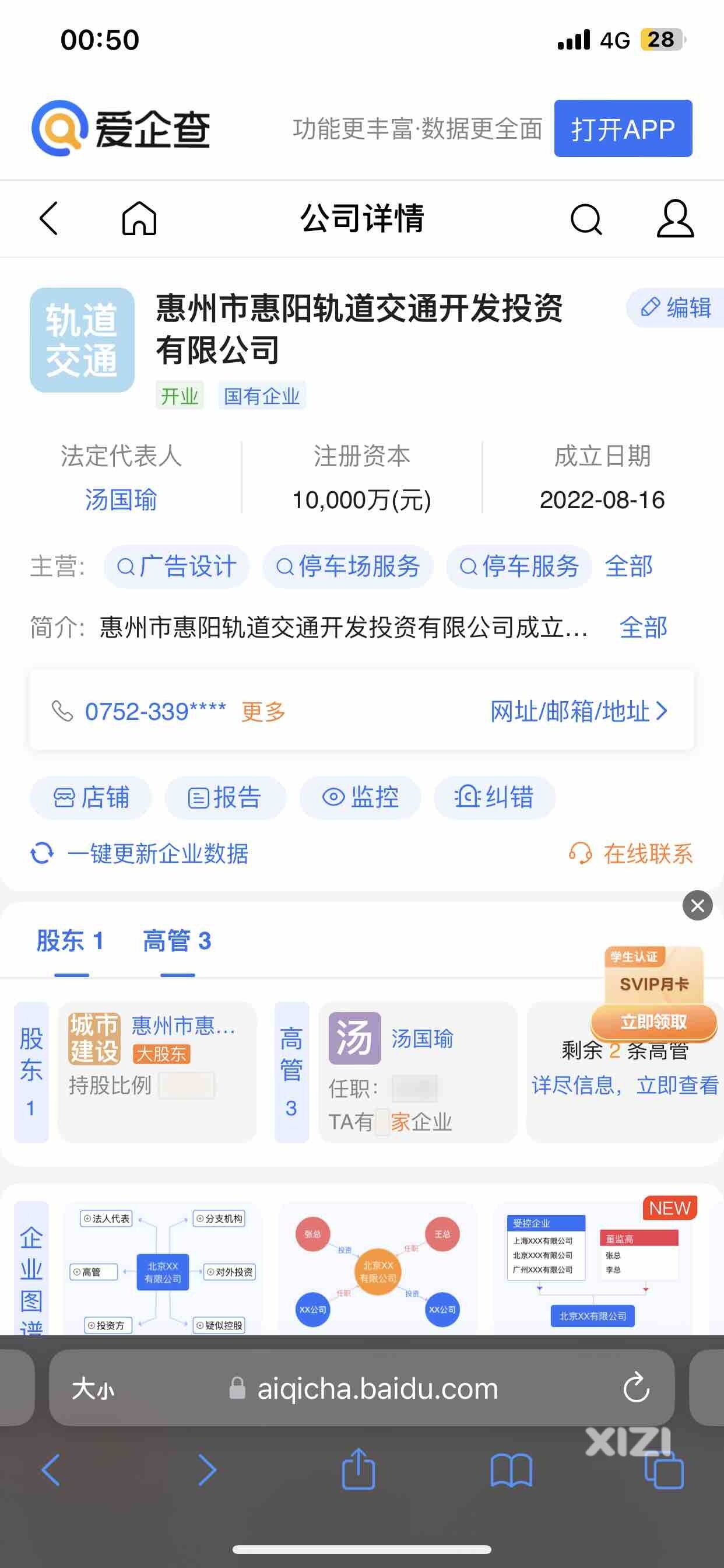Reload the page in Safari address bar
Viewport: 724px width, 1568px height.
[x=637, y=1388]
